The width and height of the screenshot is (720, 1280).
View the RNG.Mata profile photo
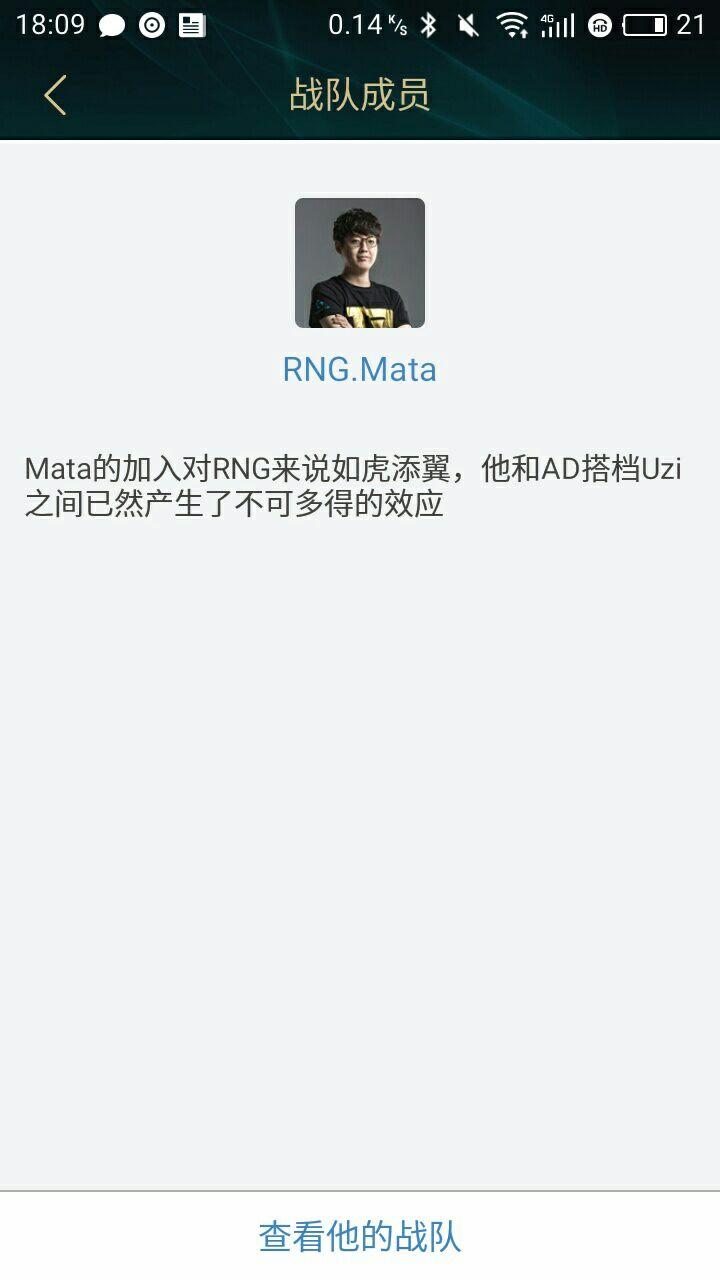click(360, 263)
